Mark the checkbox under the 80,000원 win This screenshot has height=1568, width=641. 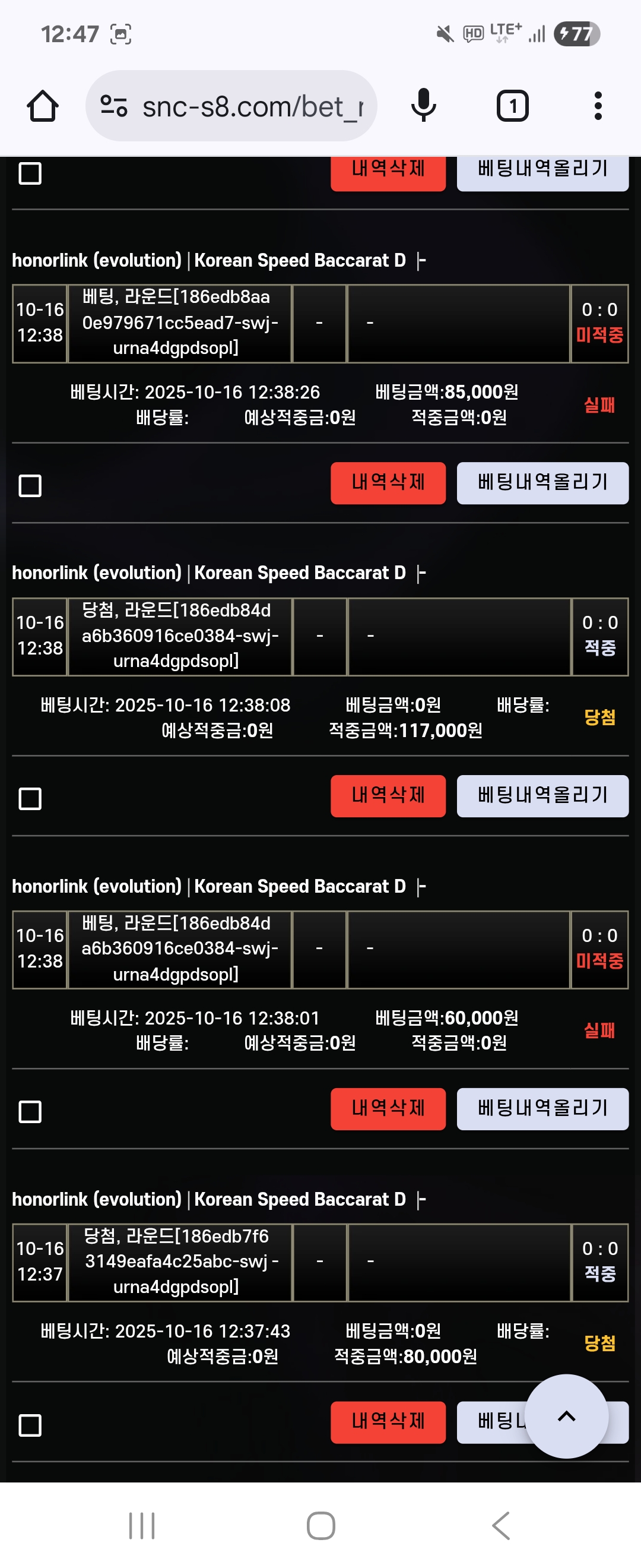30,1425
